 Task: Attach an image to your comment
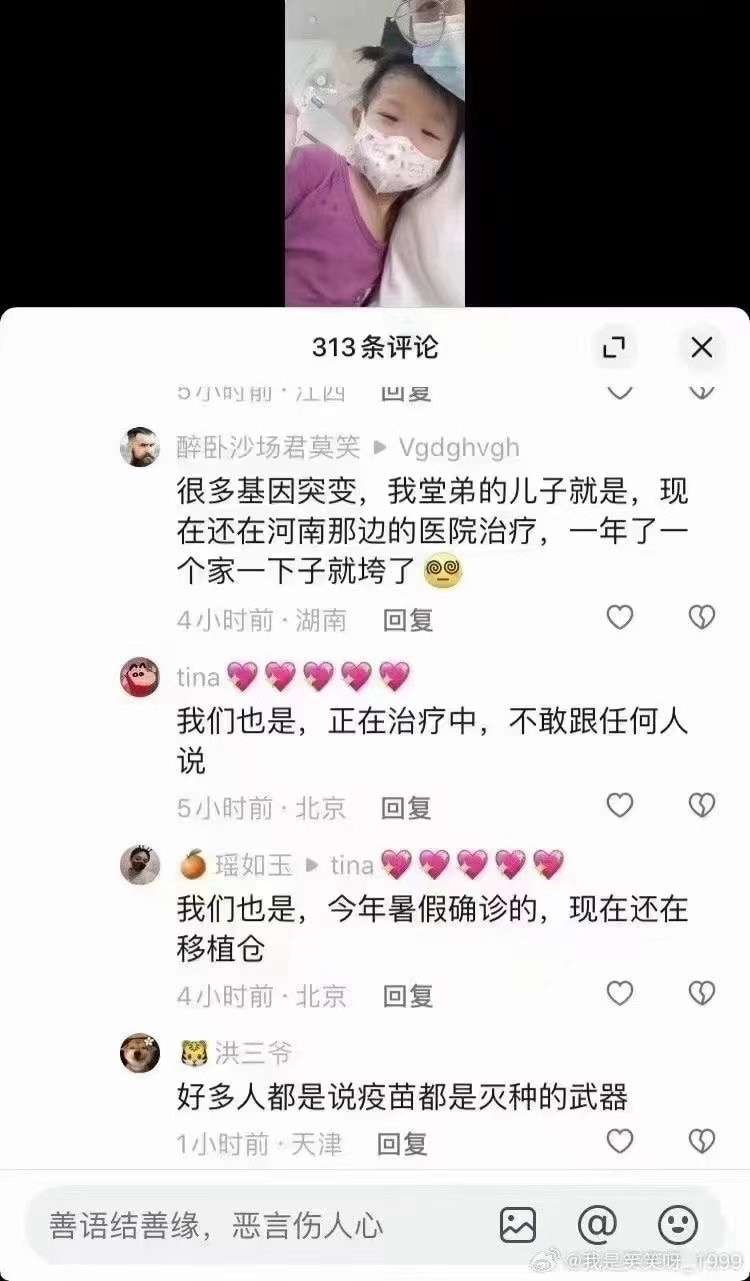click(x=518, y=1225)
